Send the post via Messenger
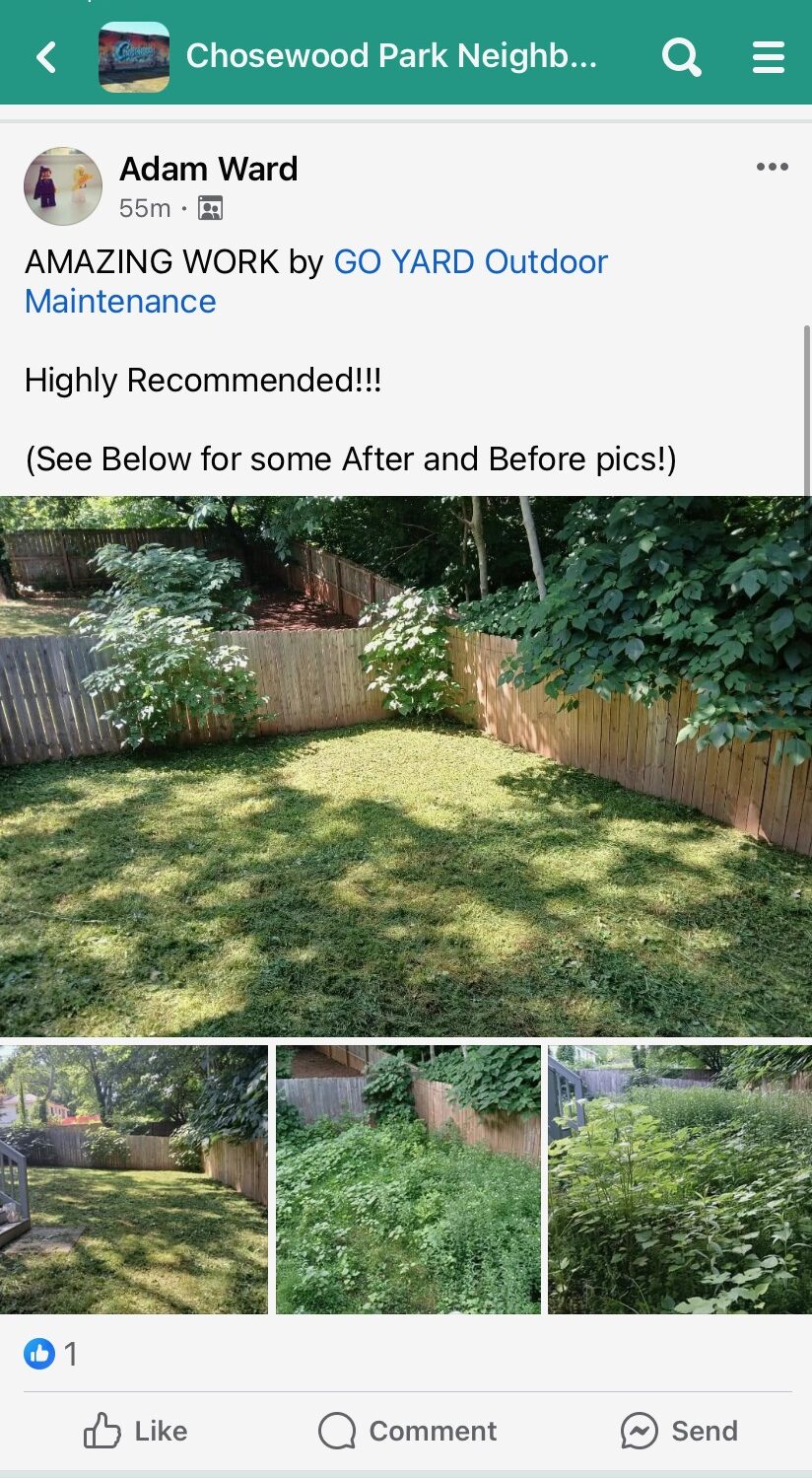This screenshot has width=812, height=1478. [679, 1431]
